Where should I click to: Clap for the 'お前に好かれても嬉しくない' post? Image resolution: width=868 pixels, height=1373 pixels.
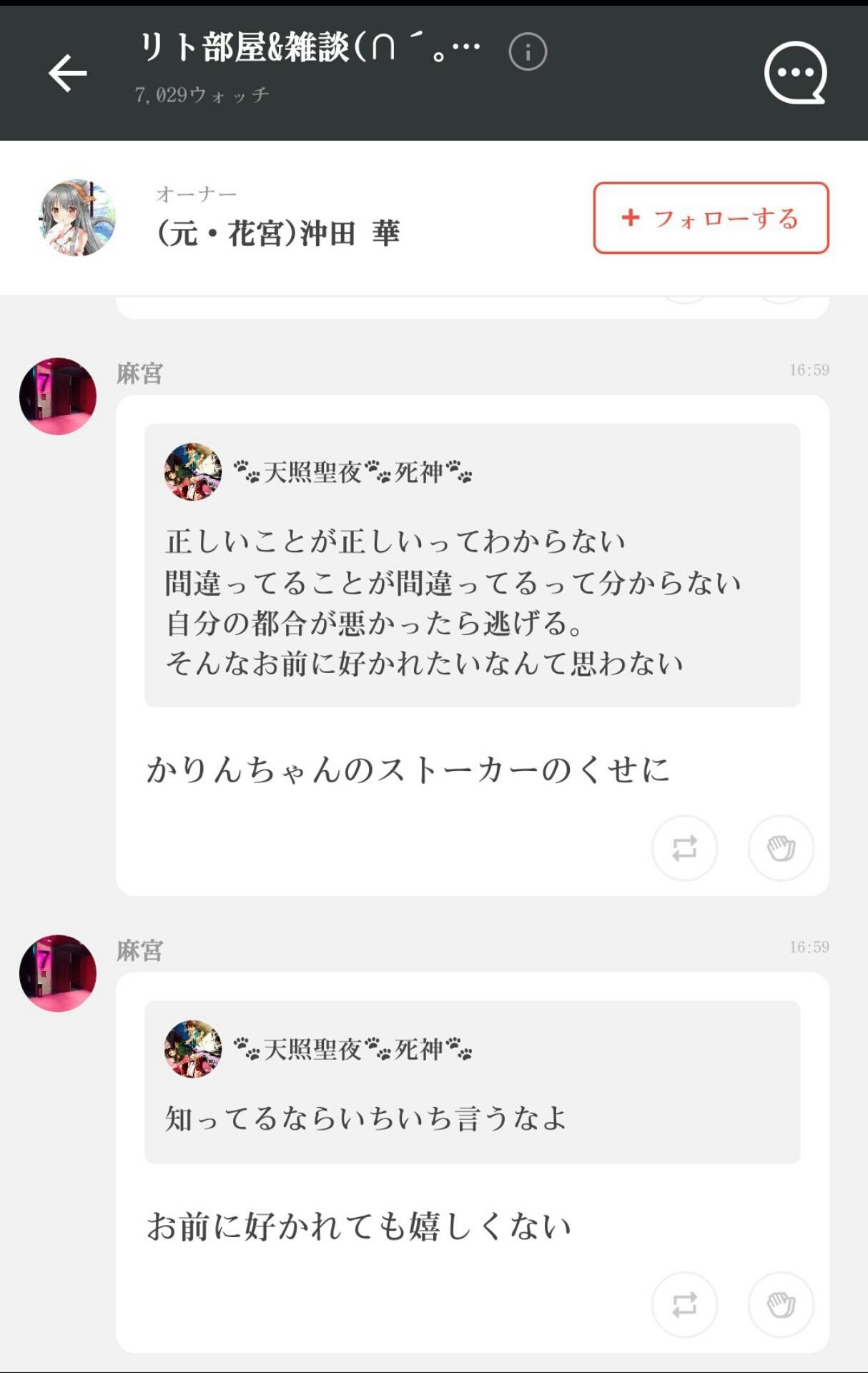point(781,1305)
